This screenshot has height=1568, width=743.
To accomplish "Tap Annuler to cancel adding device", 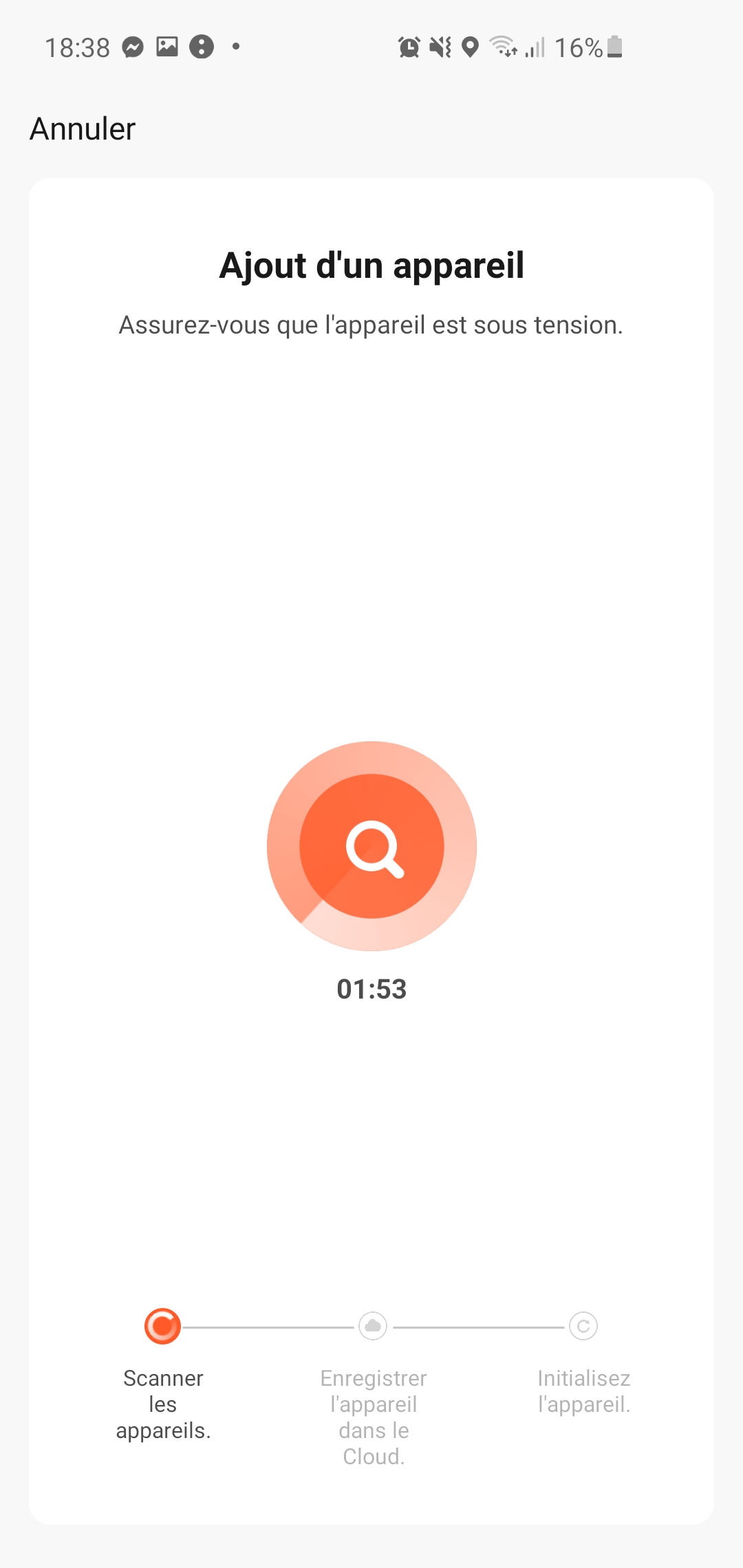I will pos(83,129).
